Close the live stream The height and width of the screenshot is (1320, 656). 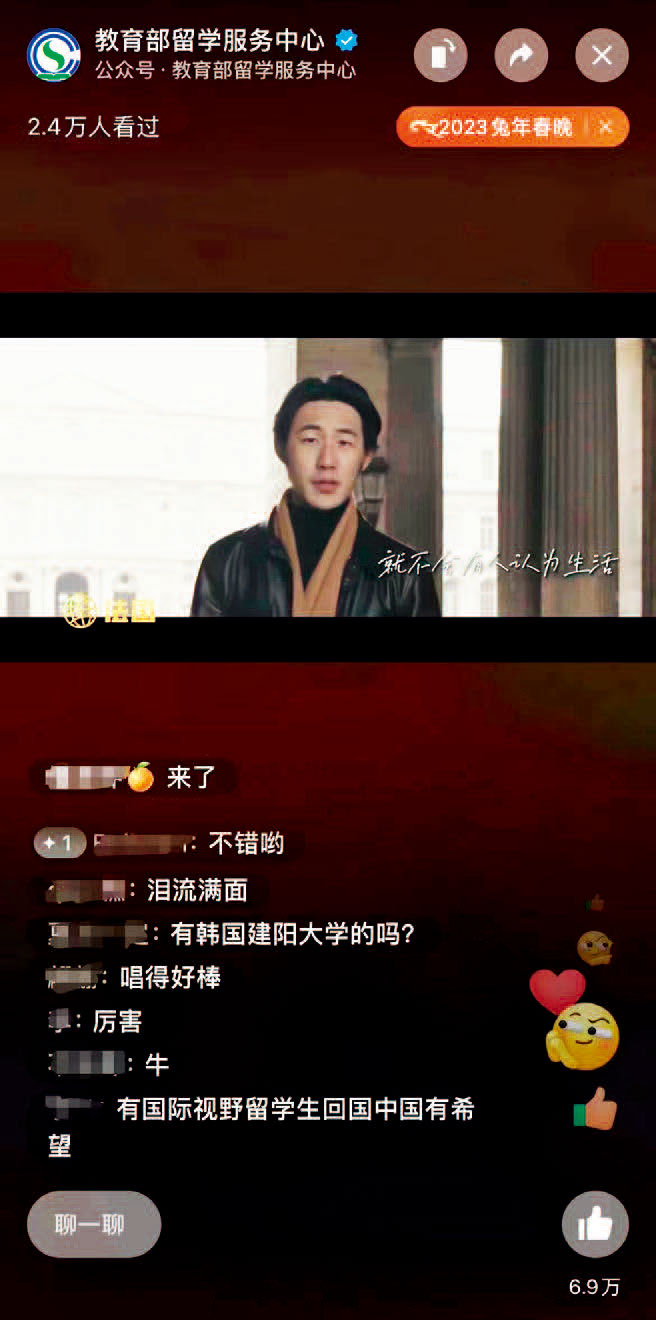(x=601, y=56)
